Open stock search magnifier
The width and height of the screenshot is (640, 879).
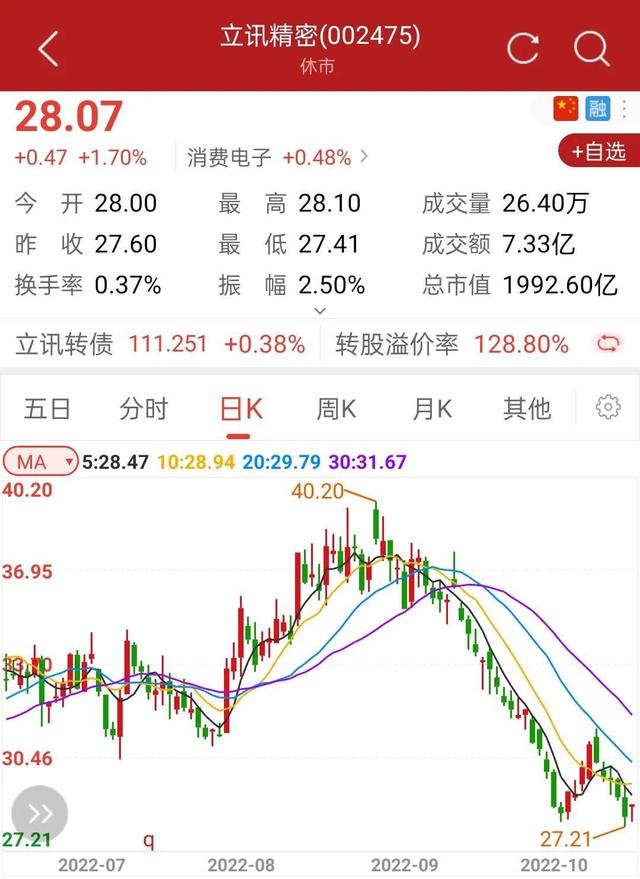[x=591, y=47]
